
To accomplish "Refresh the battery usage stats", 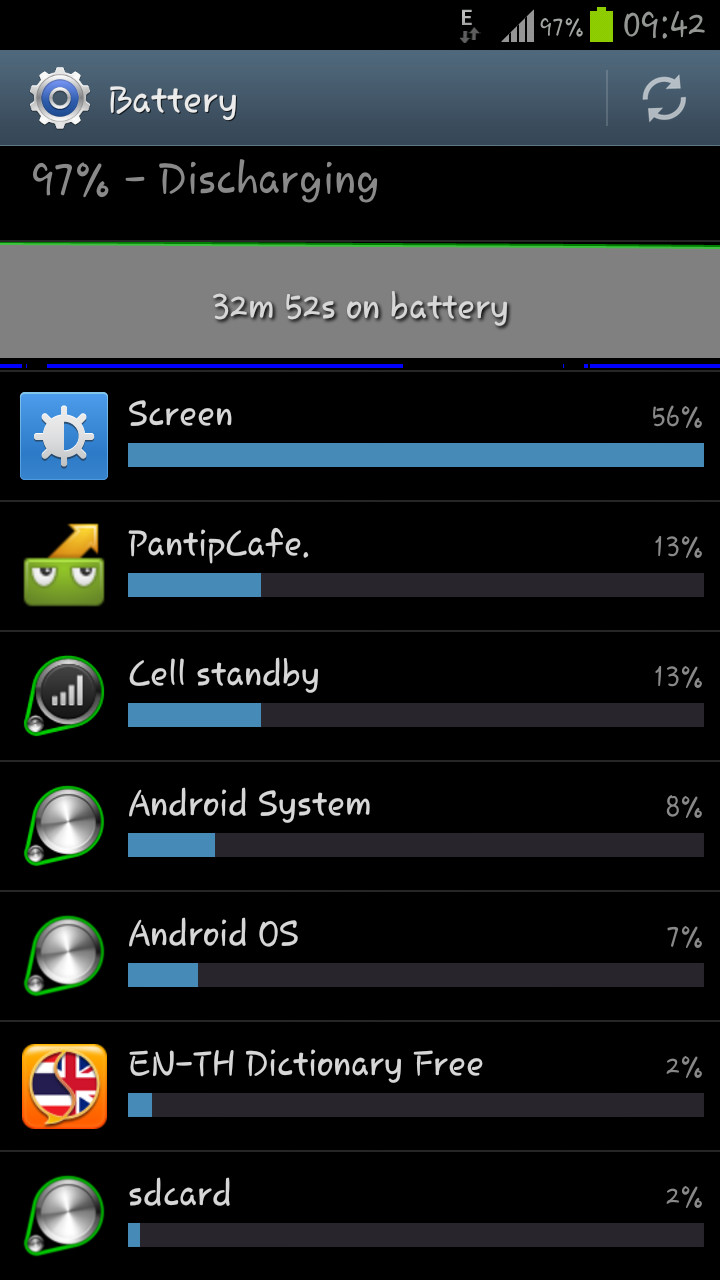I will click(664, 99).
